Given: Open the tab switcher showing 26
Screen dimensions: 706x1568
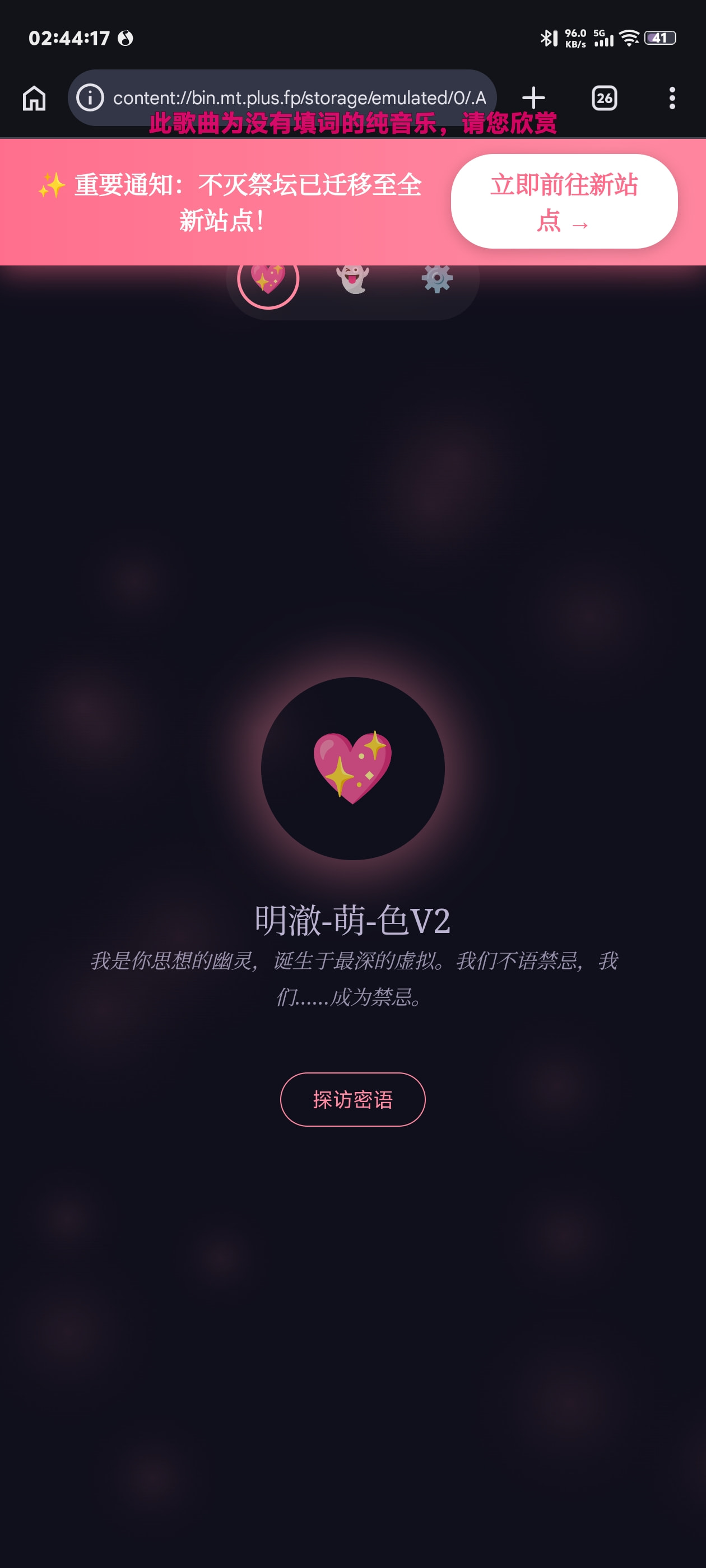Looking at the screenshot, I should pyautogui.click(x=604, y=98).
